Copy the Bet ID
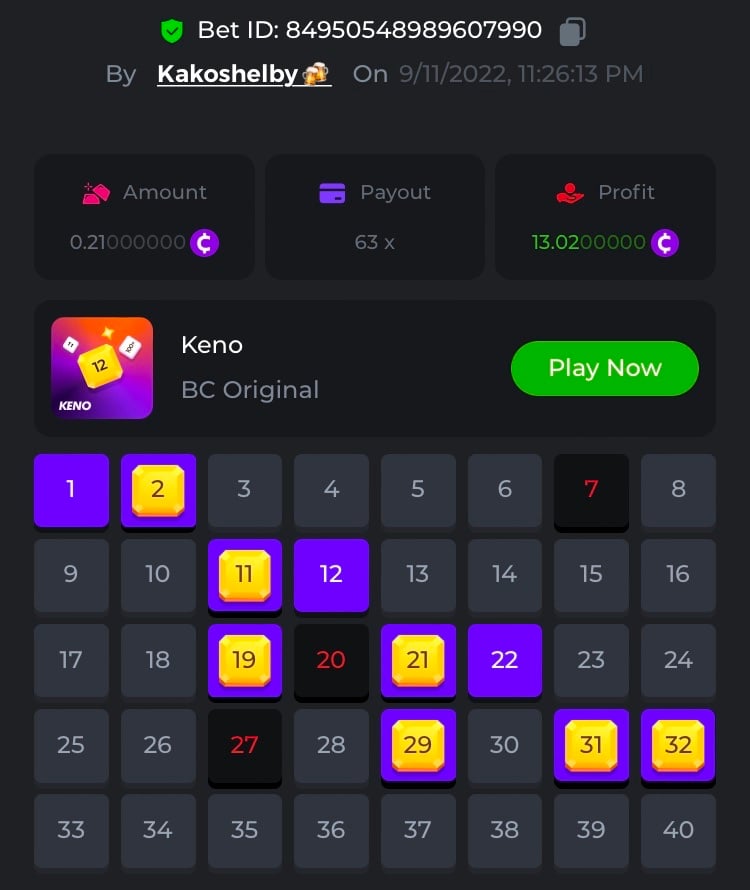 (572, 31)
